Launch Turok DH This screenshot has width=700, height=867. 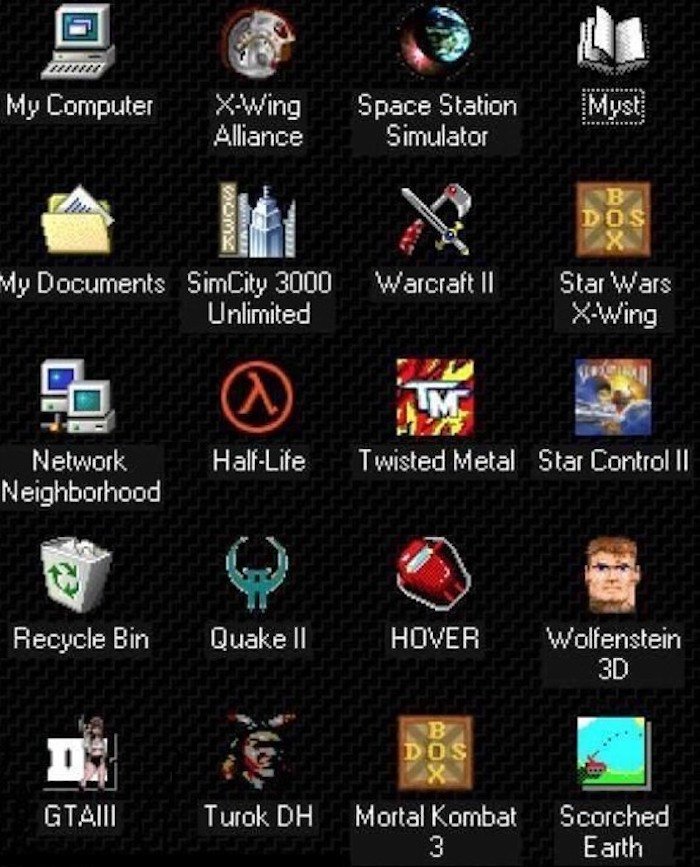257,752
